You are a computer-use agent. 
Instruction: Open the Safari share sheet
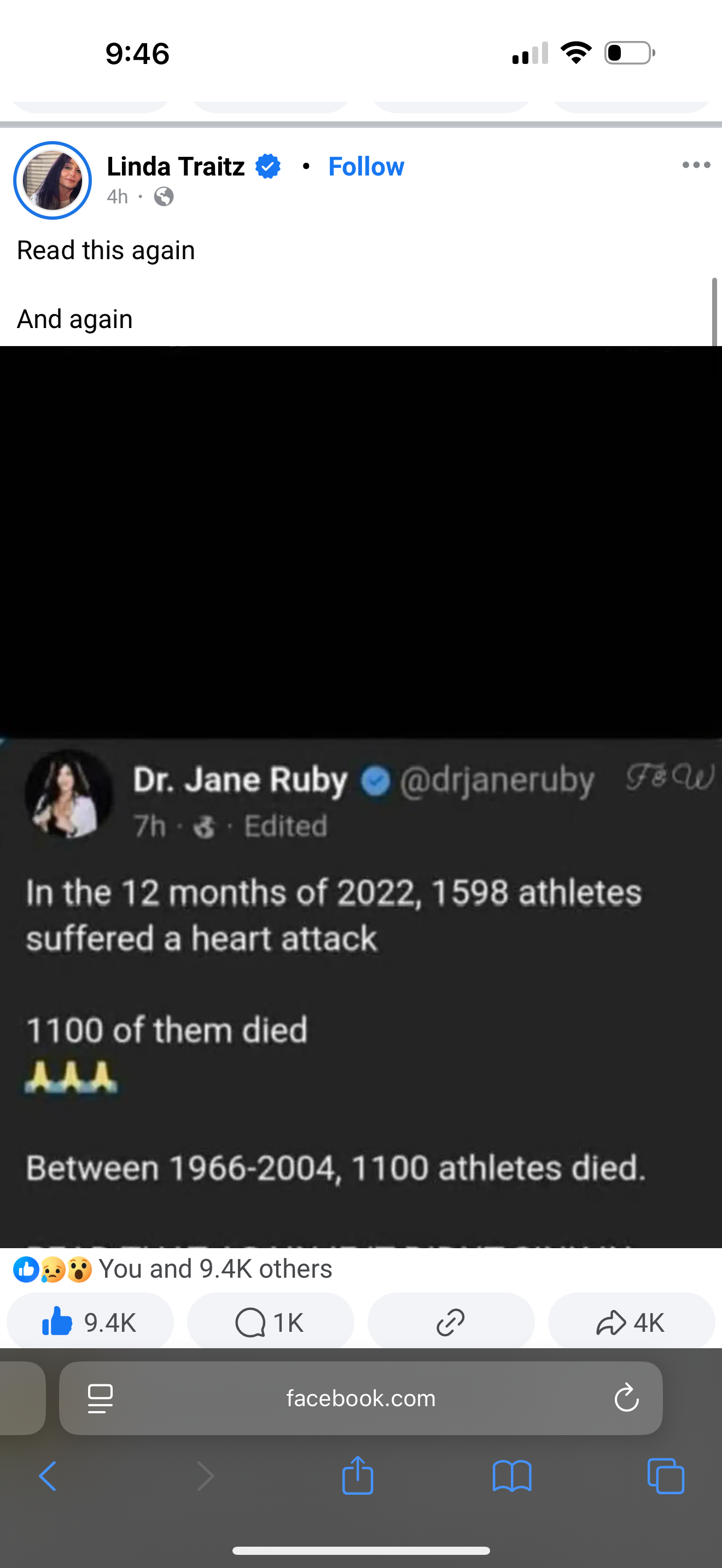[x=357, y=1476]
